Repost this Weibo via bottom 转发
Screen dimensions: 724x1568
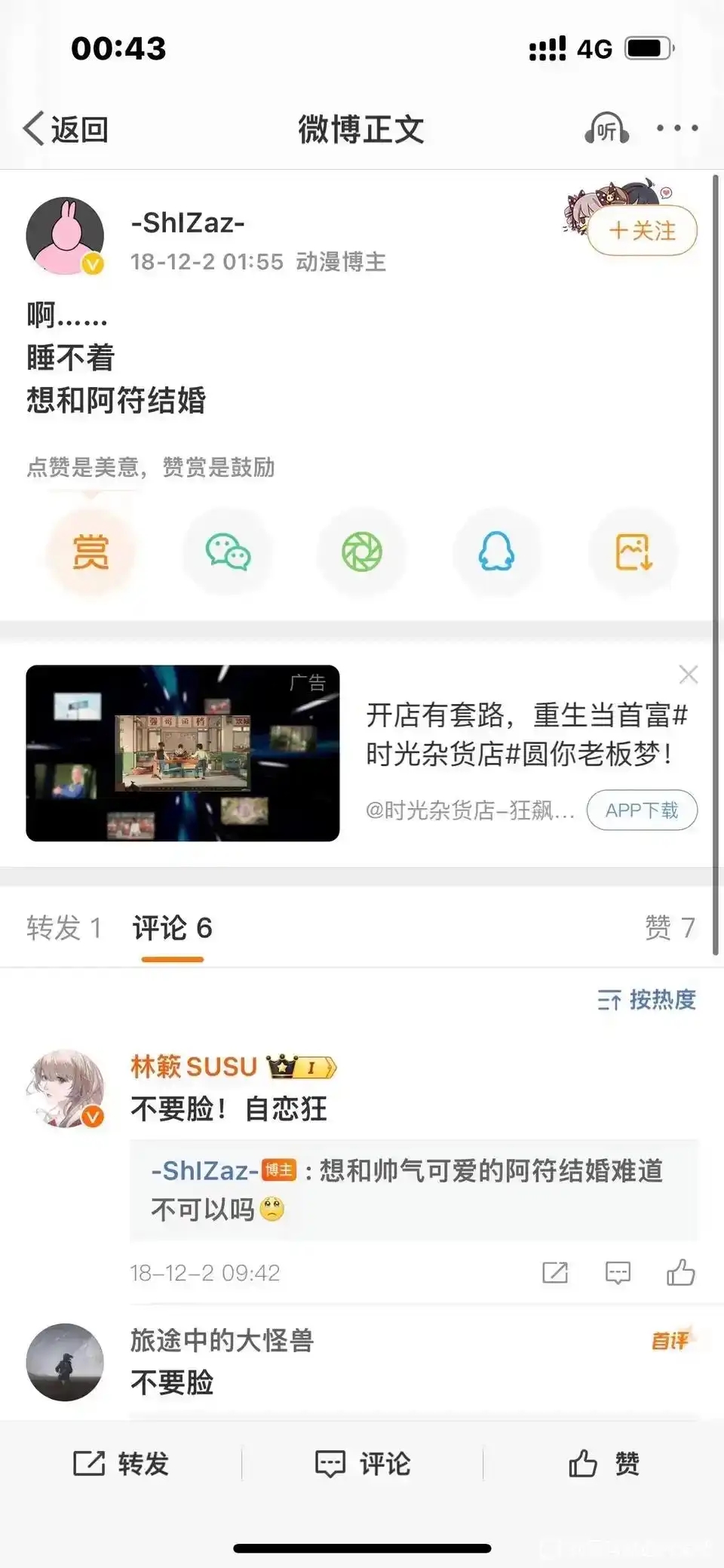tap(121, 1464)
